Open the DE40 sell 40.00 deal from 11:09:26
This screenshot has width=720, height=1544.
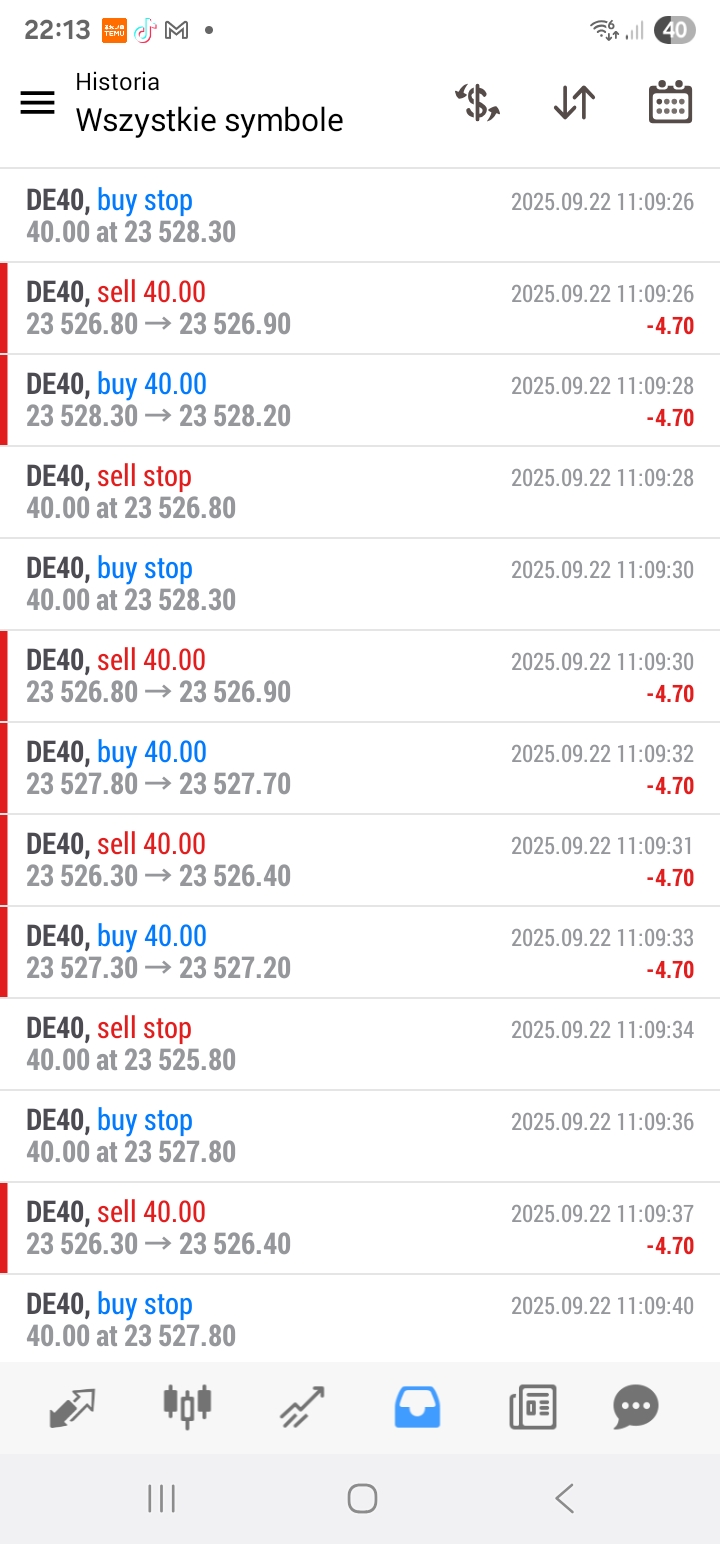pos(360,308)
